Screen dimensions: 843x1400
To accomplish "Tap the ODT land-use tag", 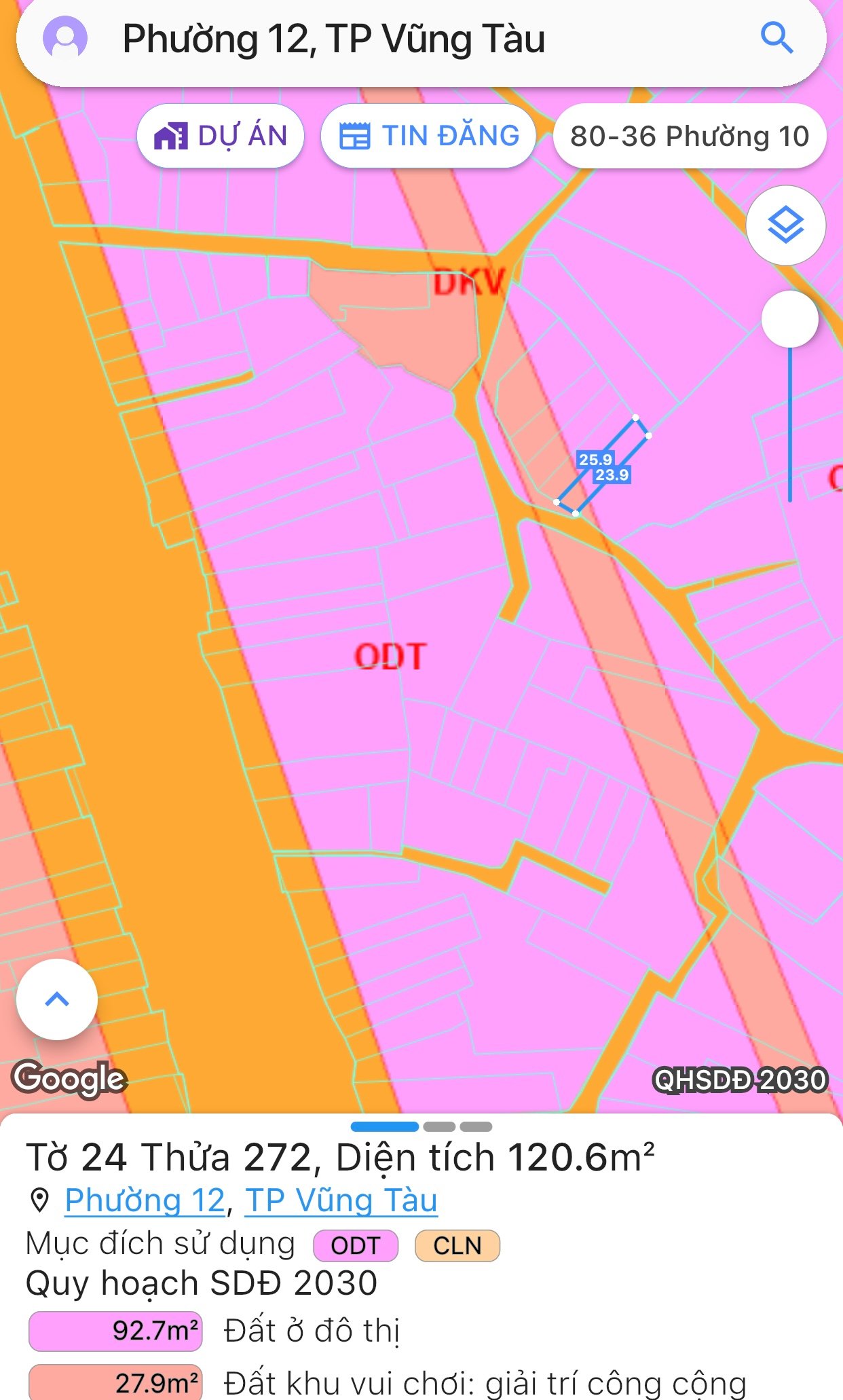I will pyautogui.click(x=356, y=1245).
